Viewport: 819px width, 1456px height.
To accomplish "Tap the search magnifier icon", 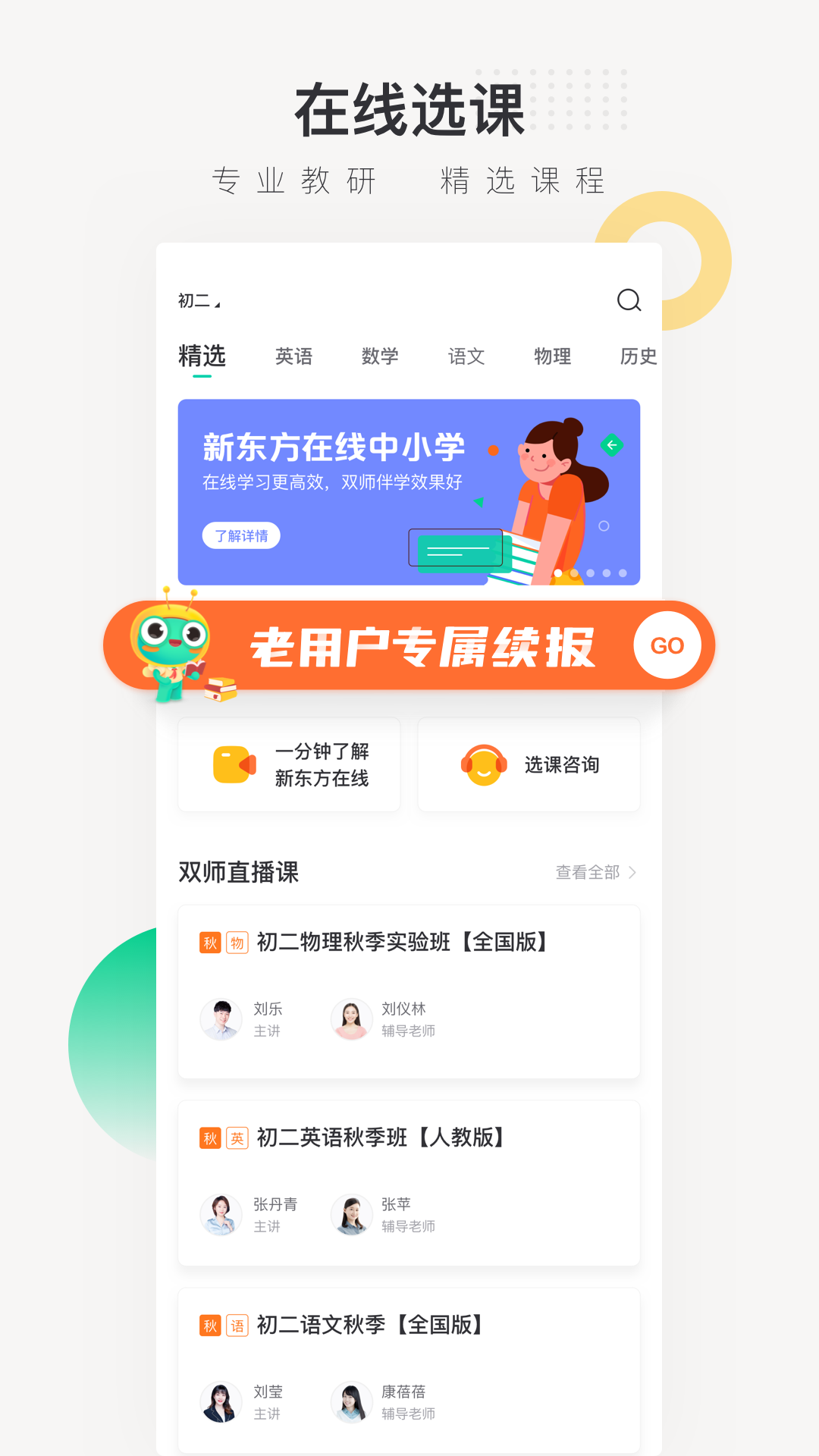I will [x=628, y=300].
